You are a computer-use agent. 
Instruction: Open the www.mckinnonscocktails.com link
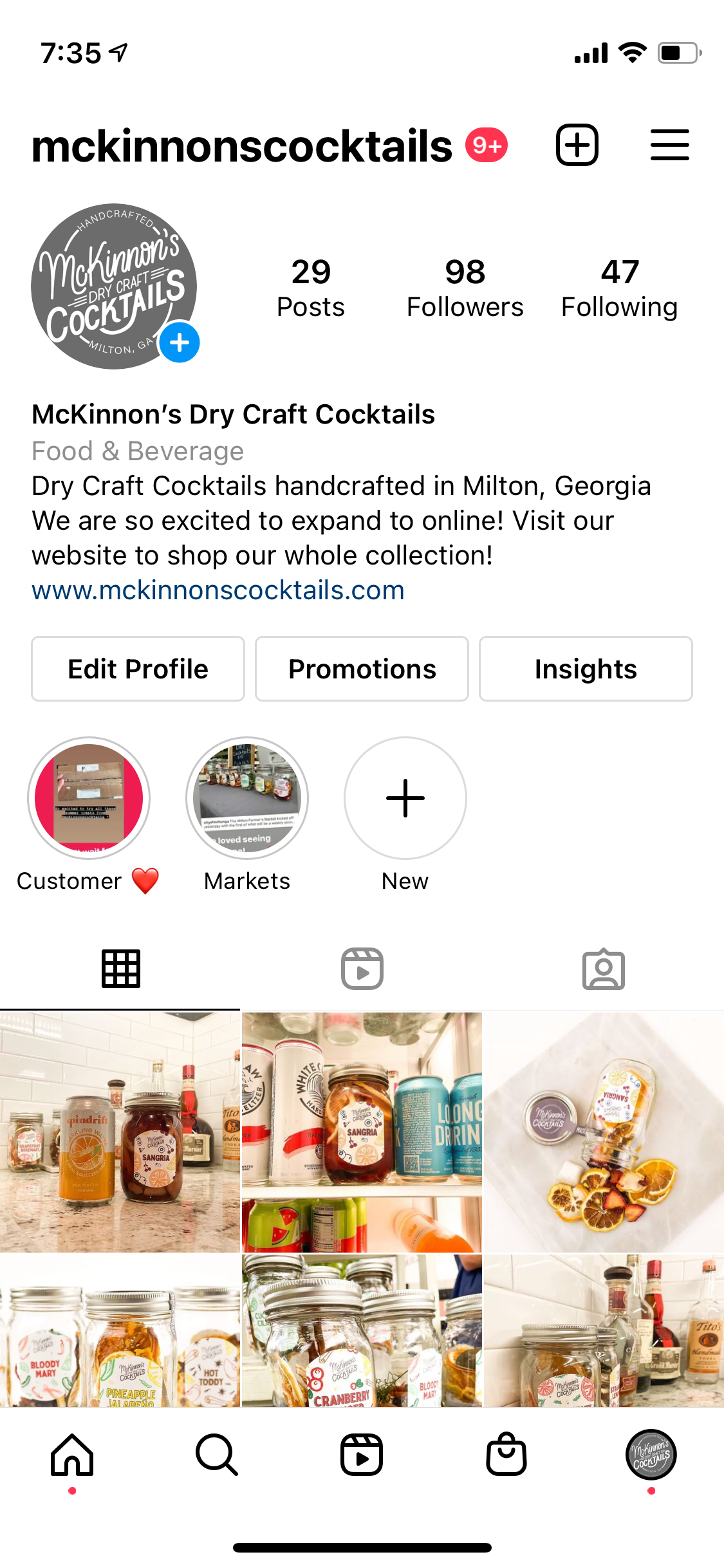pos(218,590)
